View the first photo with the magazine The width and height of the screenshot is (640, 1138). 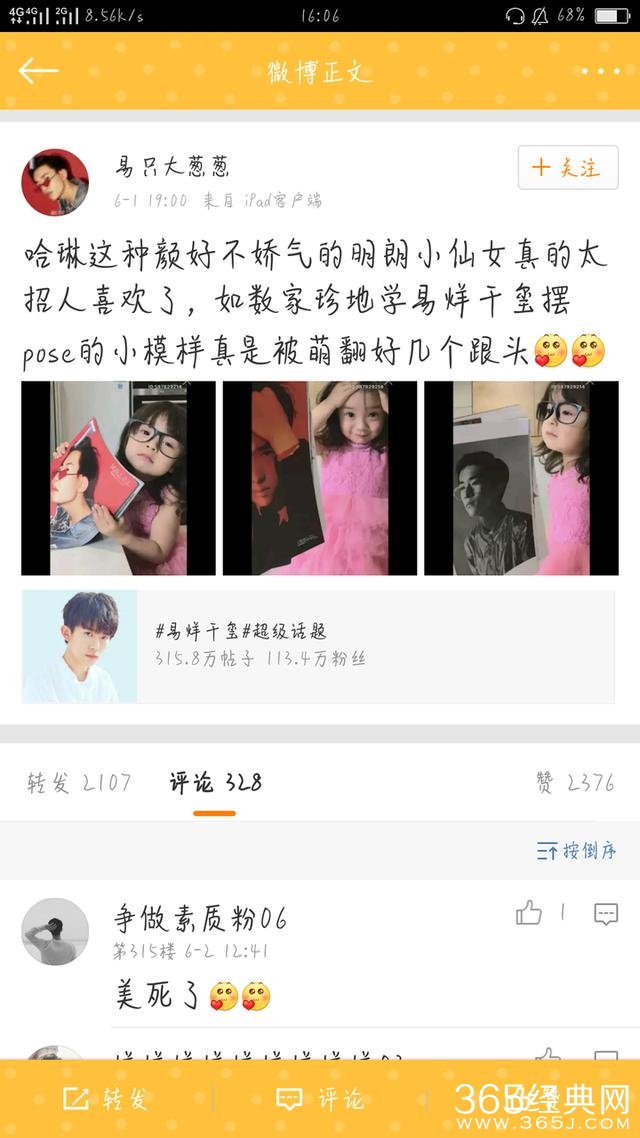click(118, 478)
